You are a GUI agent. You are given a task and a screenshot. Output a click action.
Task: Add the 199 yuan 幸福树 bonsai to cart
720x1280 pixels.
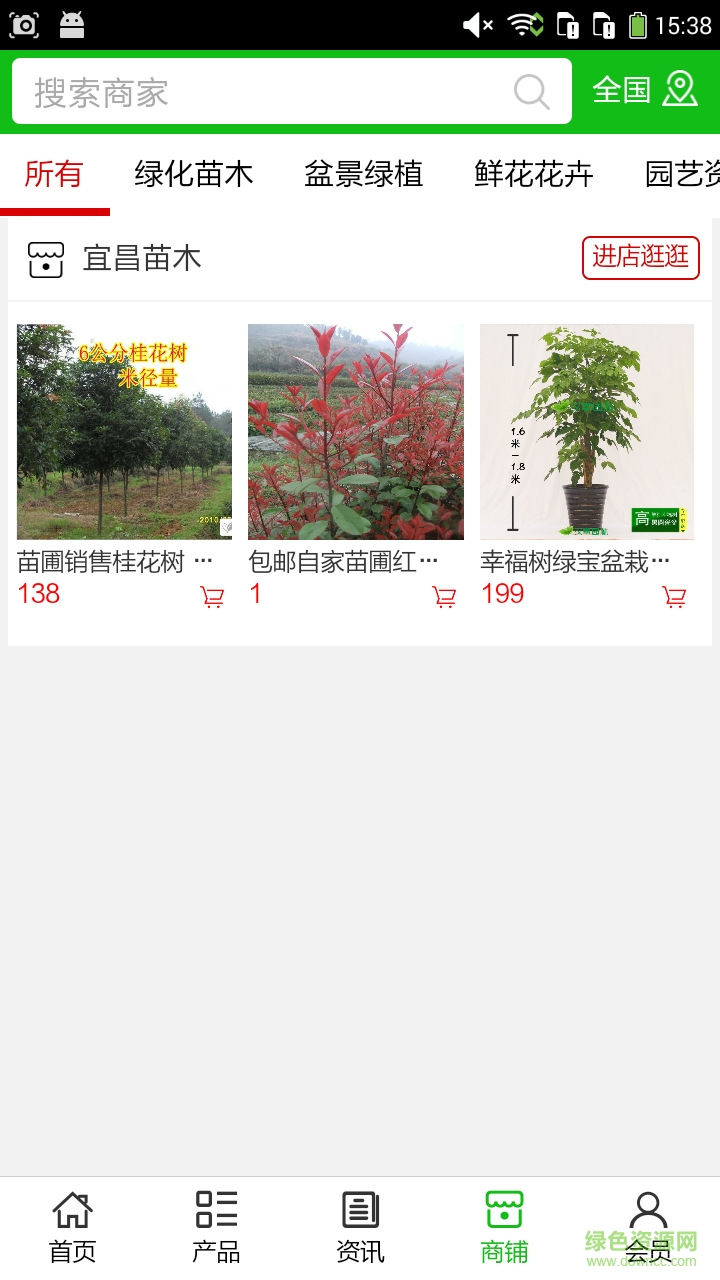[676, 596]
